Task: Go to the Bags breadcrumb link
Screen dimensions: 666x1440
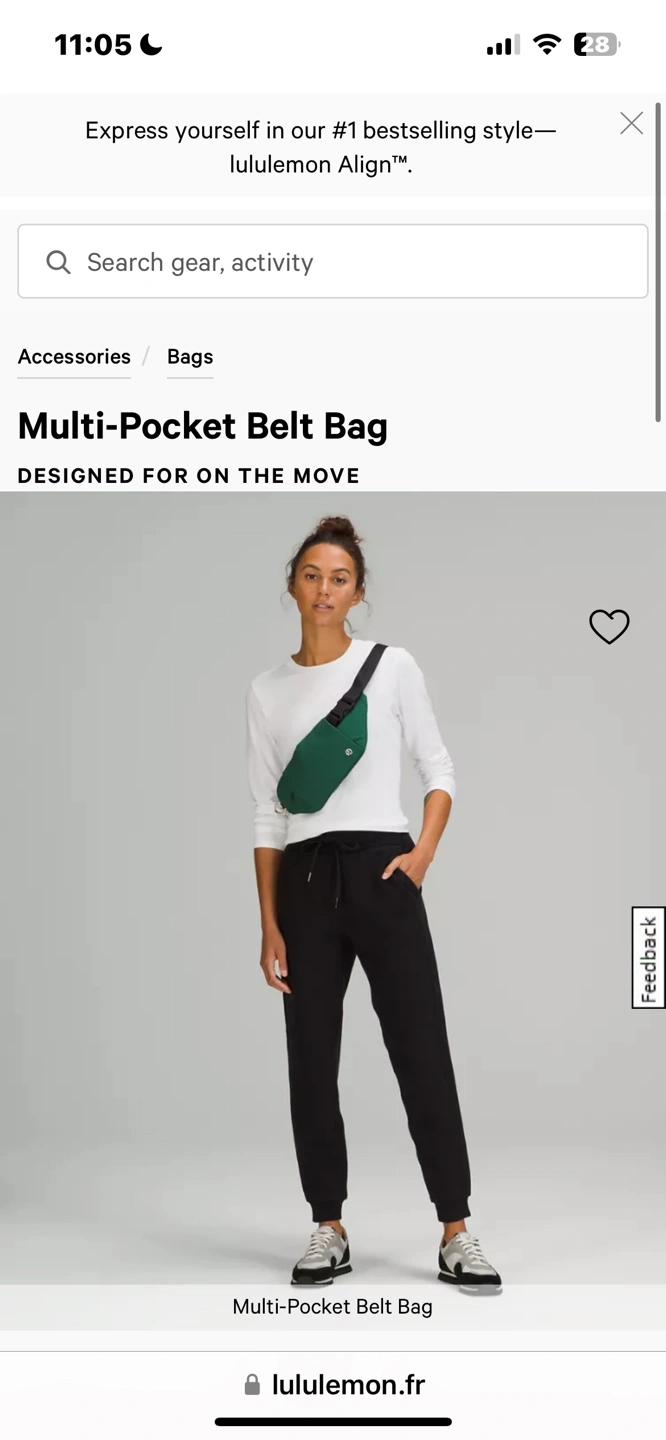Action: pos(190,357)
